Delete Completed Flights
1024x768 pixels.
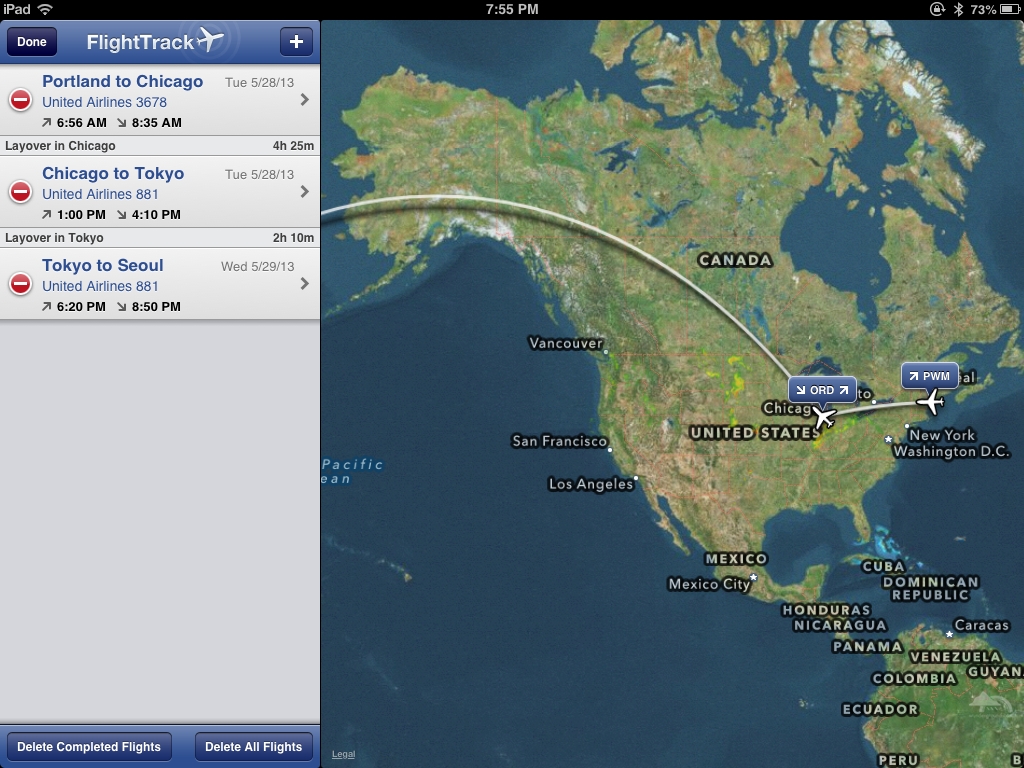[89, 747]
